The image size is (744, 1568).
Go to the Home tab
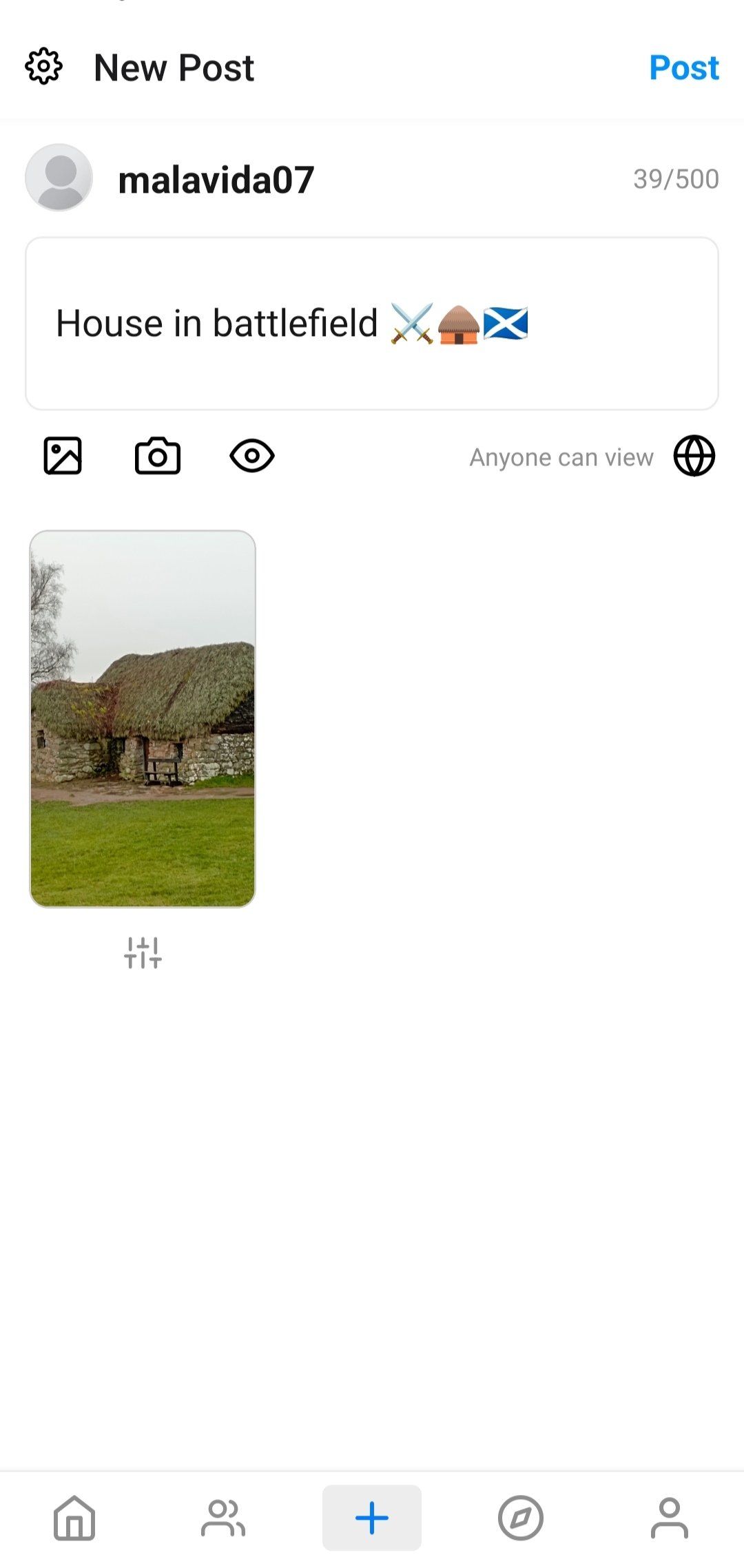74,1518
